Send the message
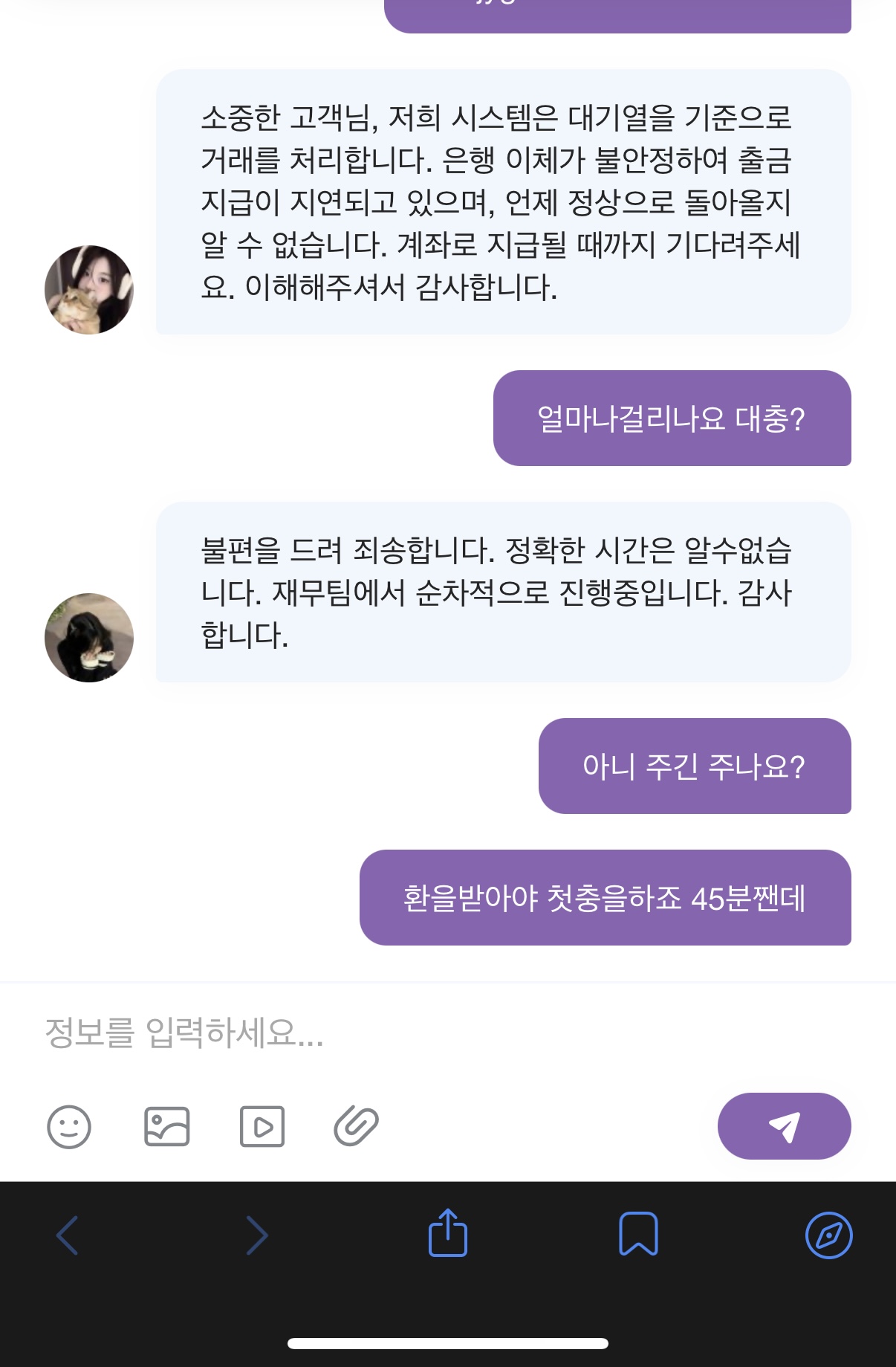Image resolution: width=896 pixels, height=1367 pixels. [784, 1126]
